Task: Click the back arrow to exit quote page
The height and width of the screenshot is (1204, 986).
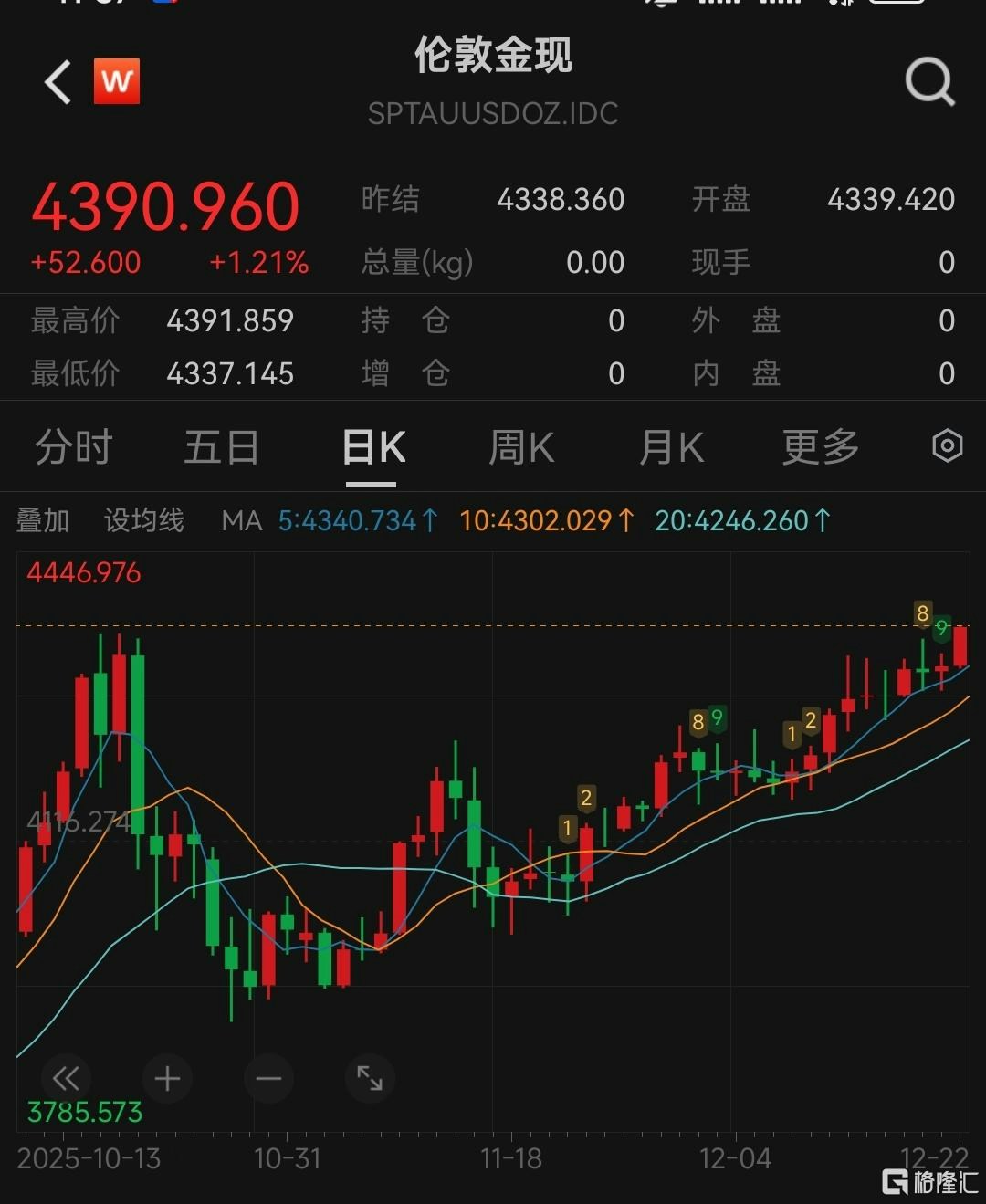Action: coord(57,81)
